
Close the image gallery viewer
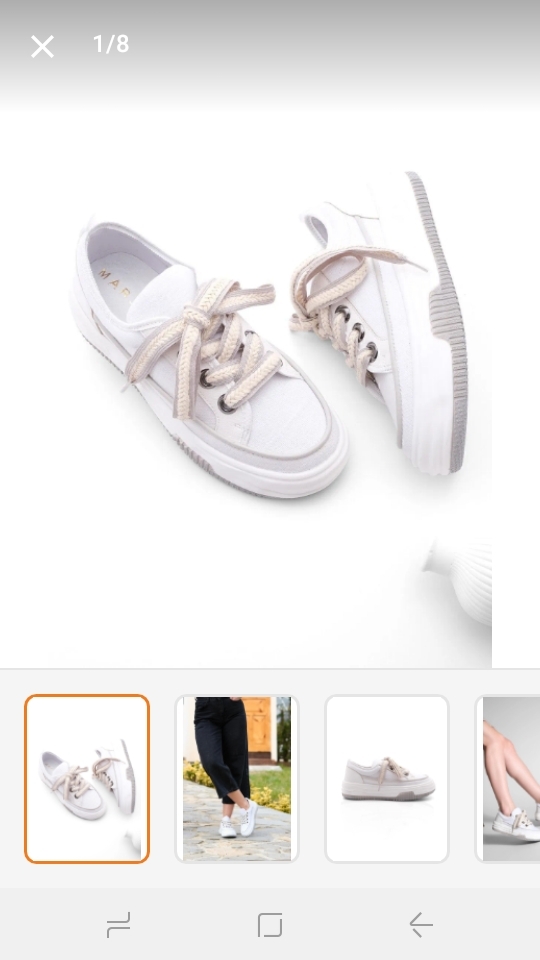coord(42,47)
